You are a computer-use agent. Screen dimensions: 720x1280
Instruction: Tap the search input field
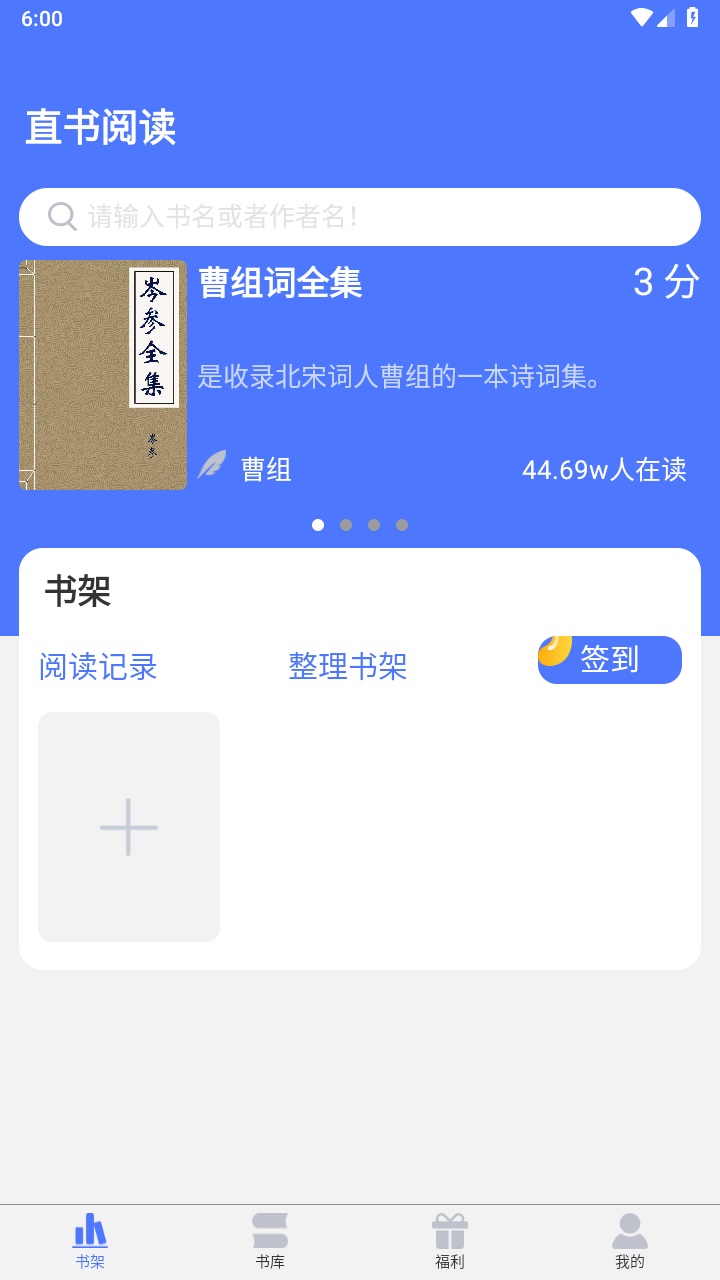pyautogui.click(x=360, y=215)
